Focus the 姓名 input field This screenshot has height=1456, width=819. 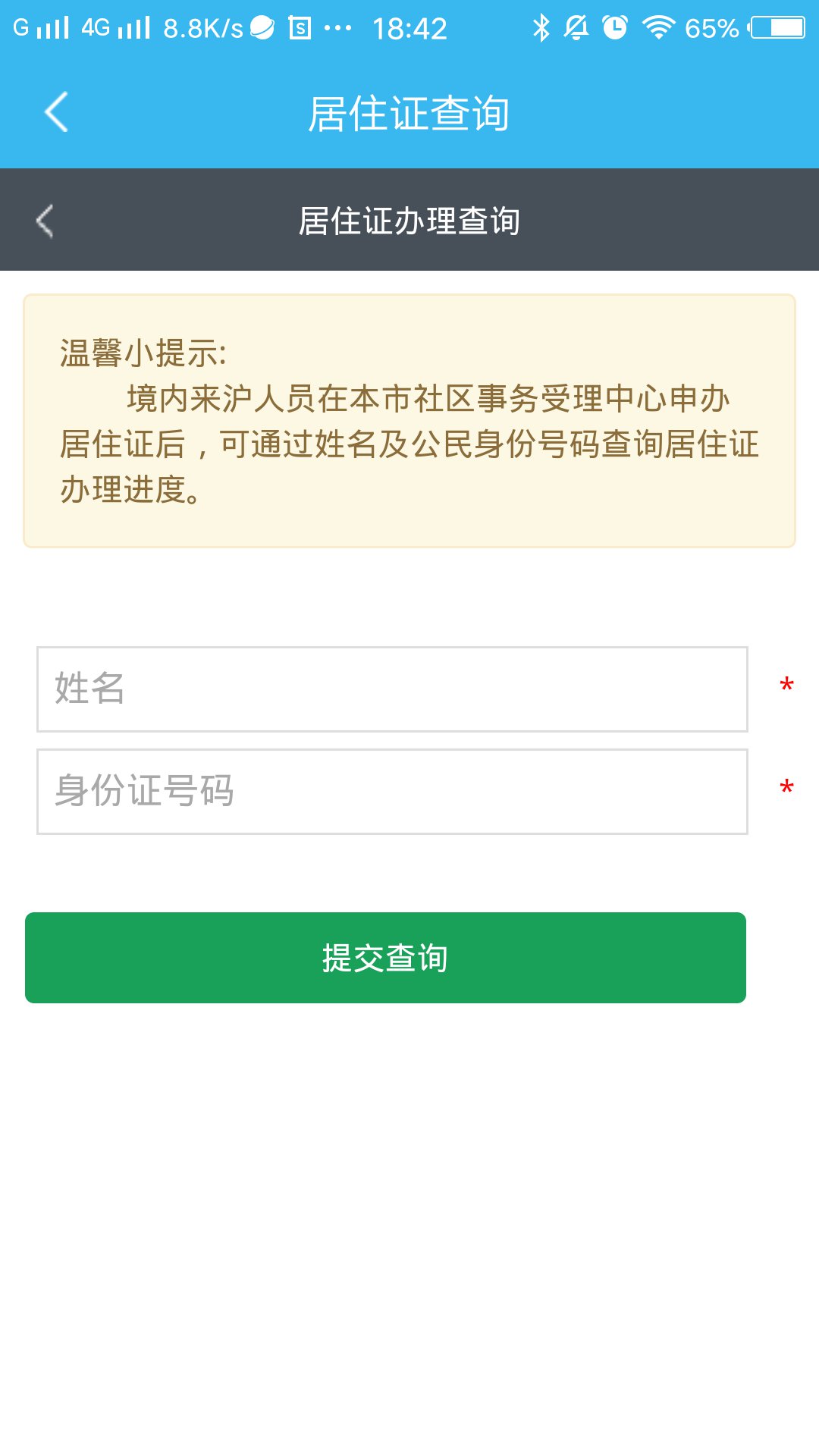click(x=392, y=689)
